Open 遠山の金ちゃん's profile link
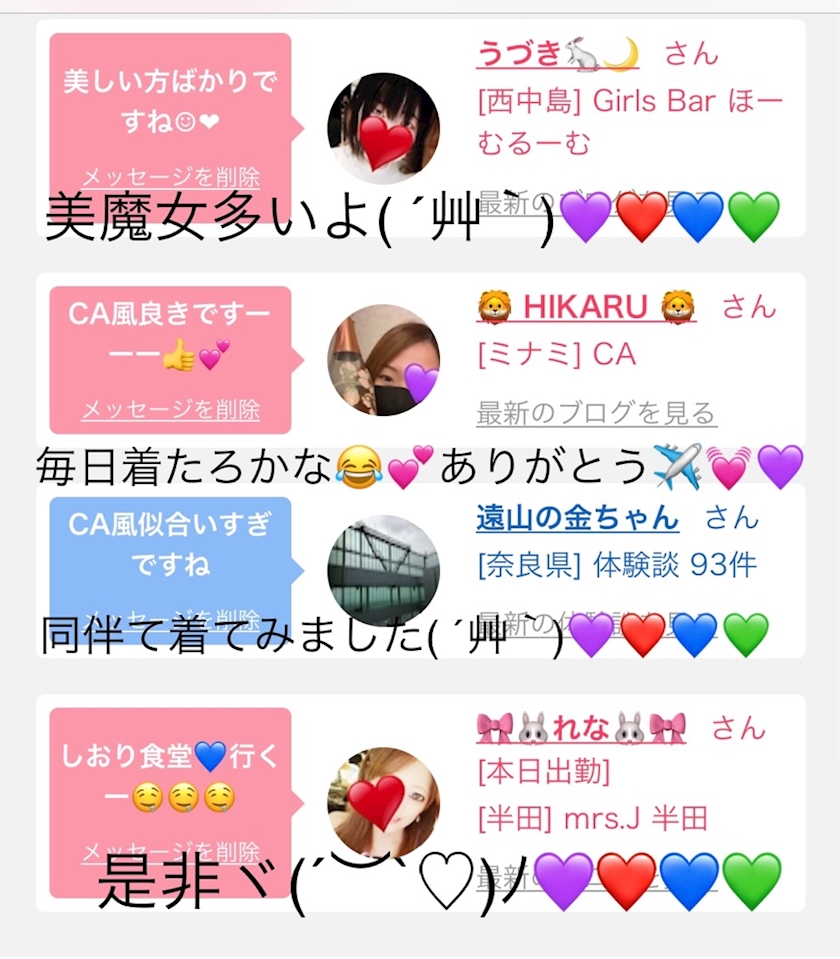The image size is (840, 959). pyautogui.click(x=578, y=517)
